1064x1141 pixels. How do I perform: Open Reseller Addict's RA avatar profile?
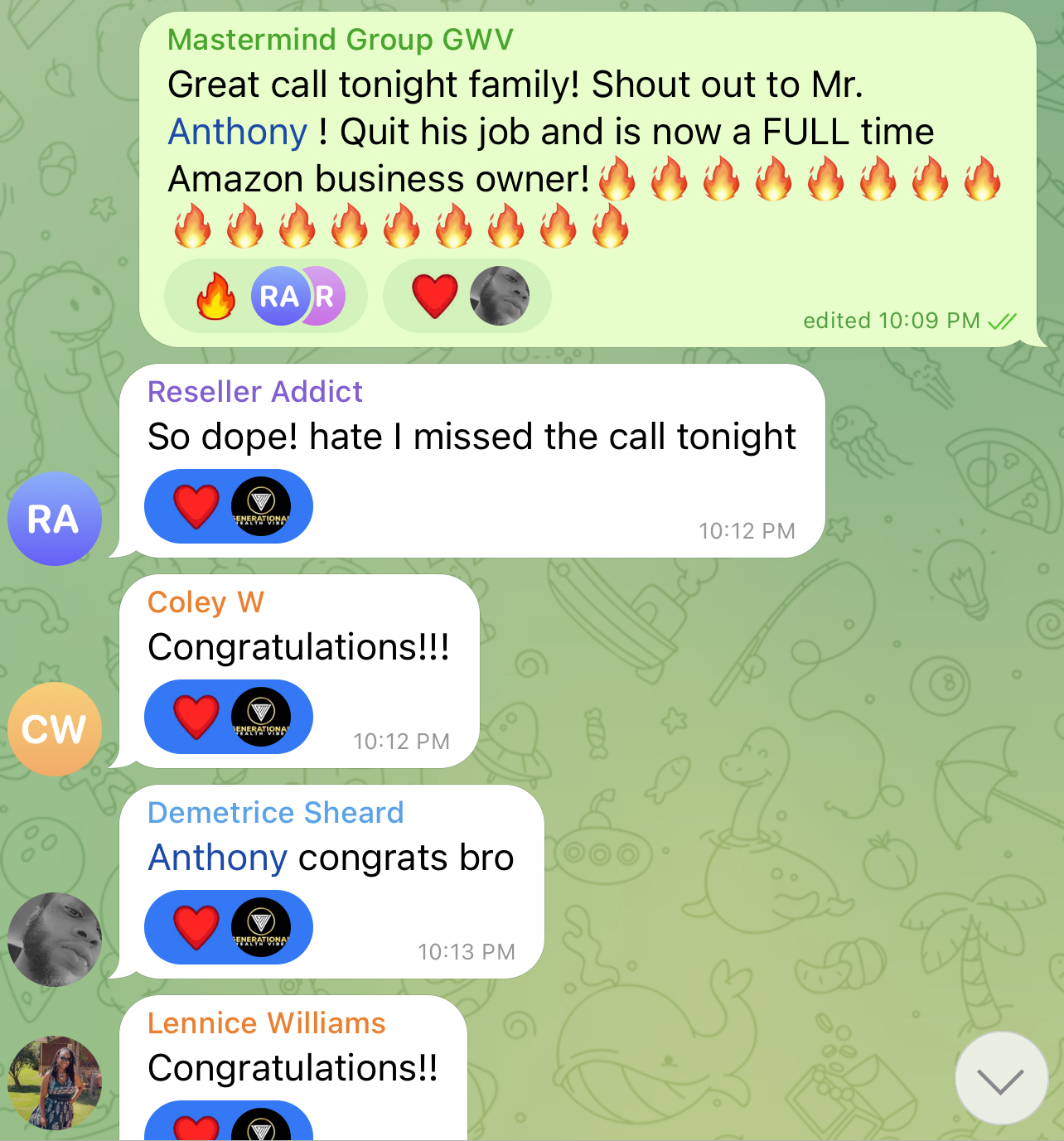55,519
